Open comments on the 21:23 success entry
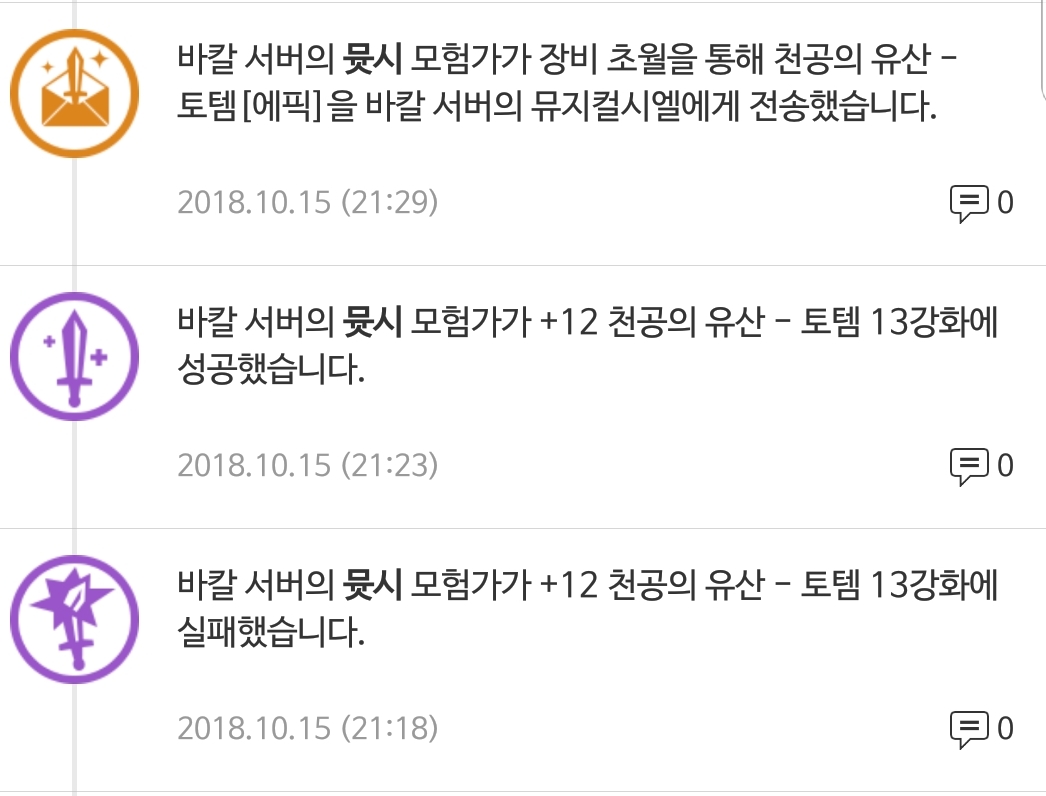Viewport: 1046px width, 796px height. coord(980,465)
